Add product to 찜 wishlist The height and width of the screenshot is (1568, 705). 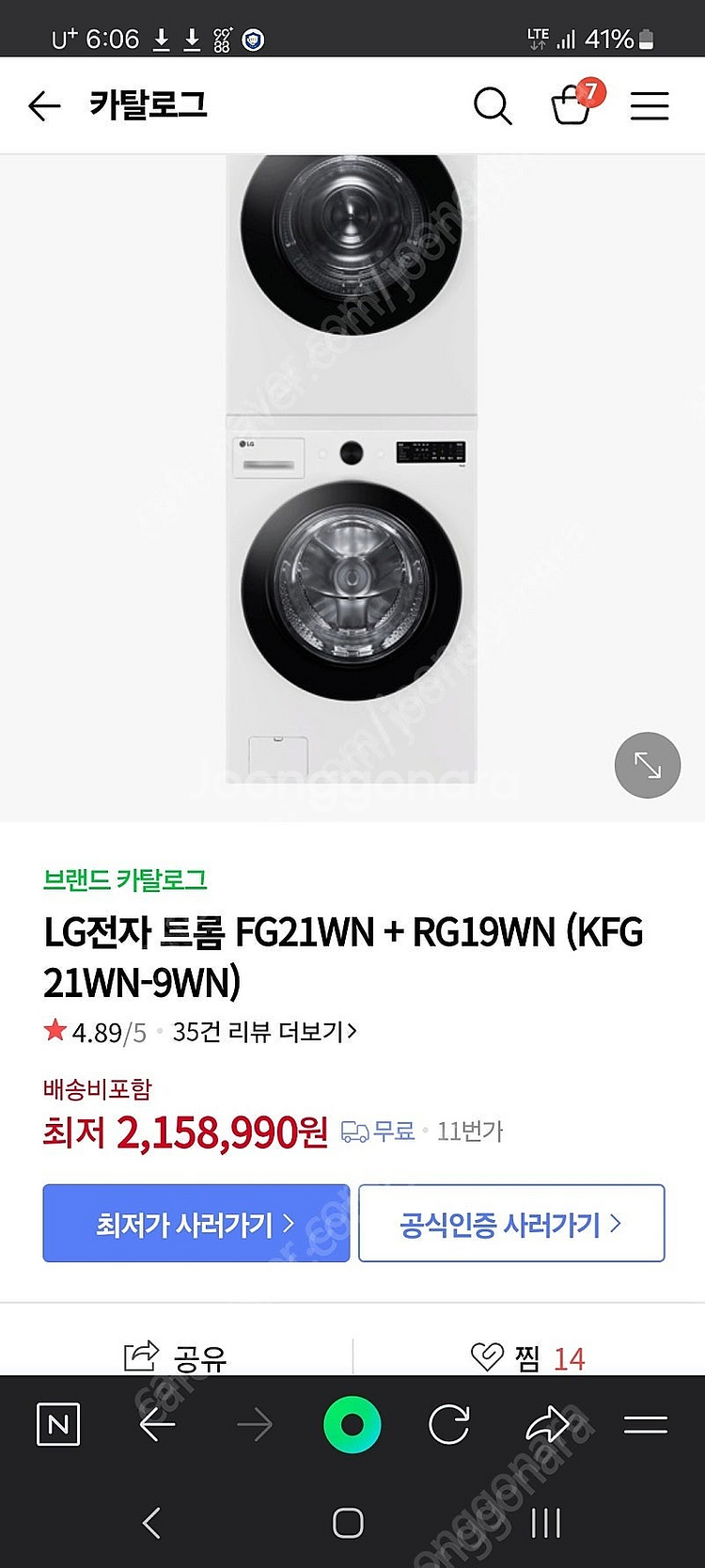tap(526, 1357)
